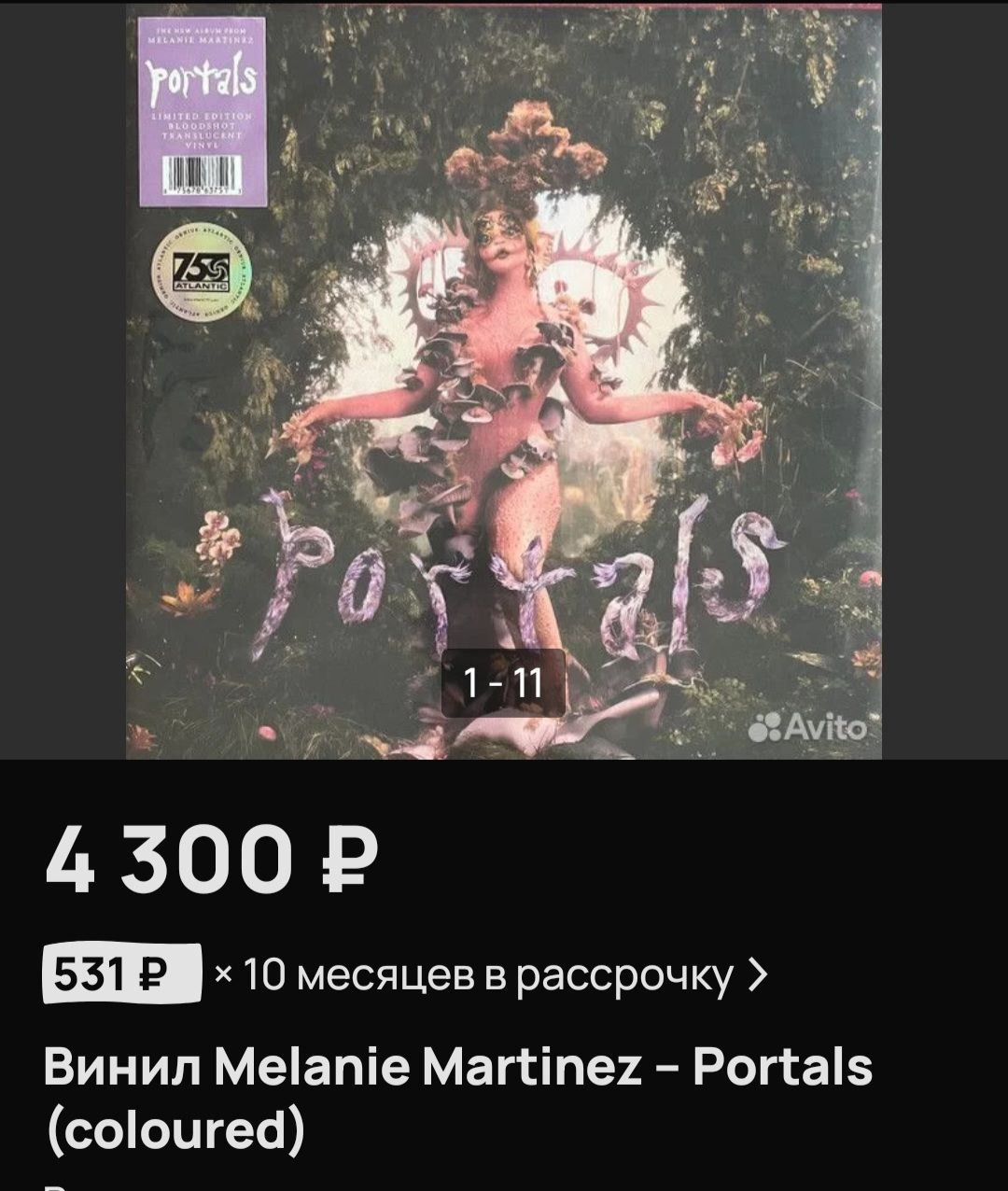The width and height of the screenshot is (1008, 1191).
Task: Open the Portals vinyl product photo
Action: (x=504, y=373)
